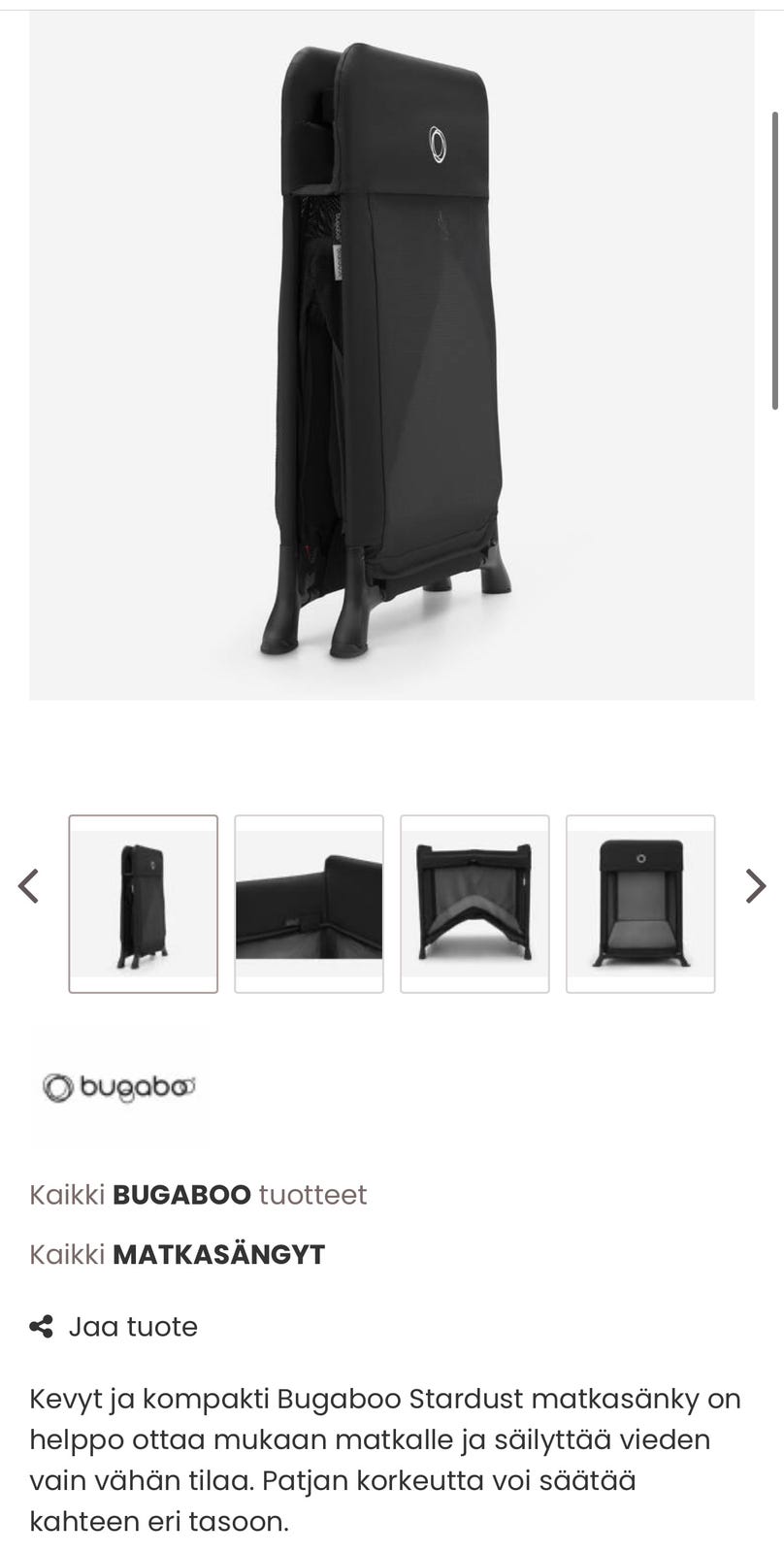The width and height of the screenshot is (784, 1553).
Task: Enlarge the main product image
Action: (392, 355)
